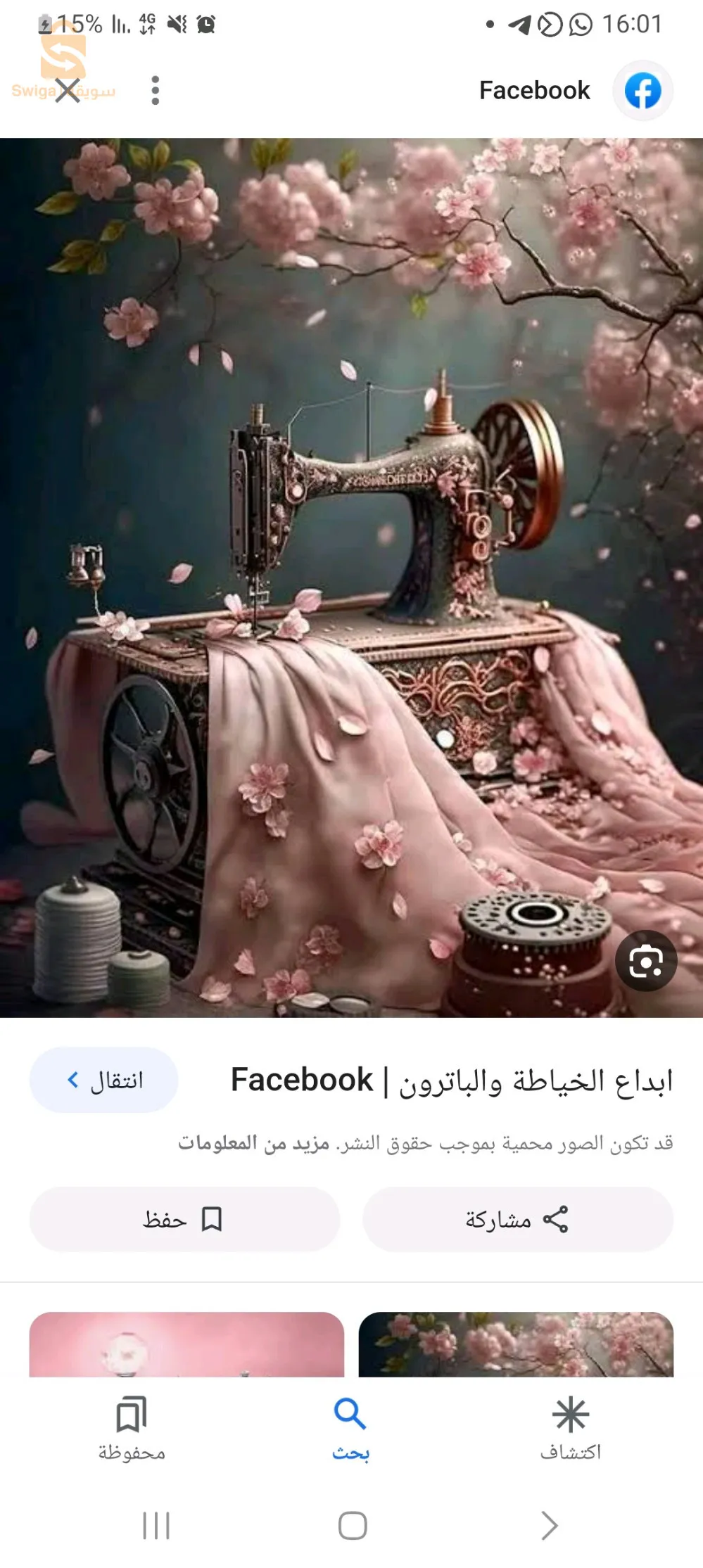Switch to the اكتشاف tab
This screenshot has width=703, height=1568.
(570, 1428)
